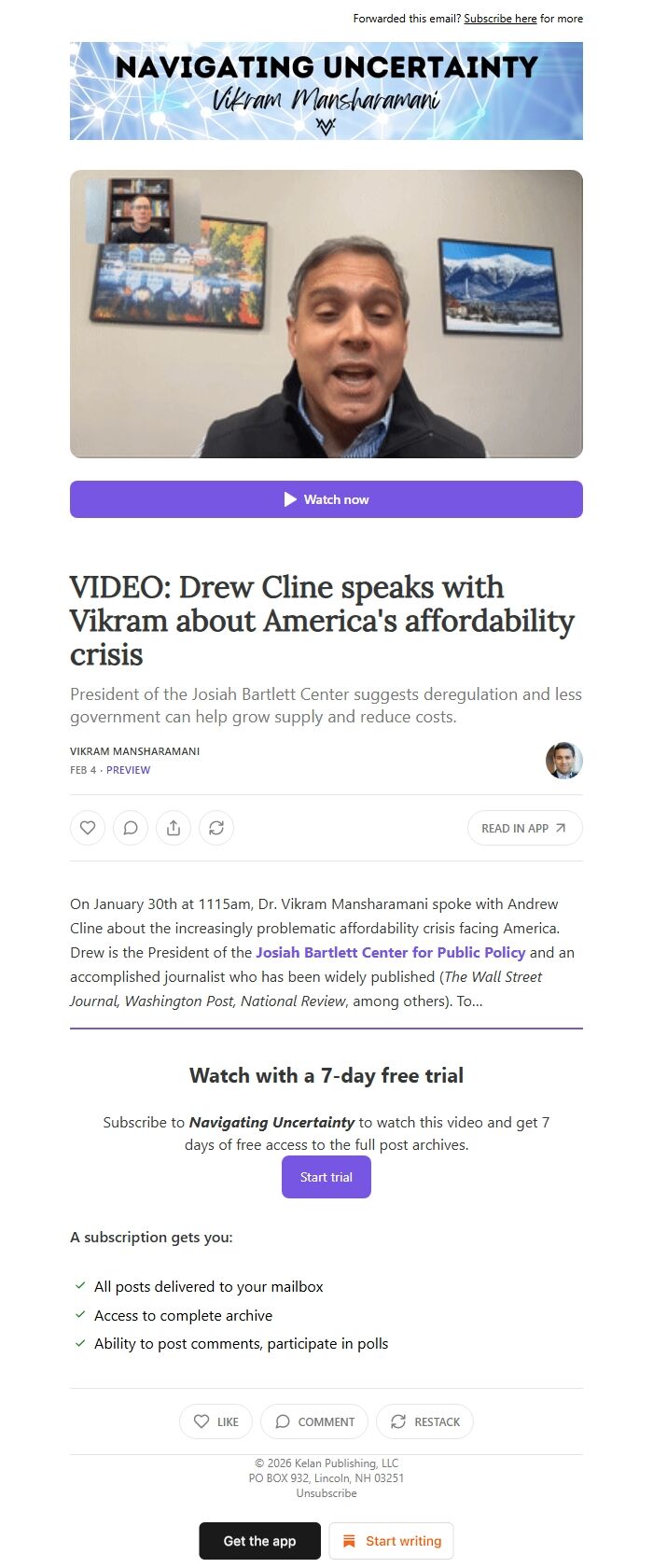Tap Get the app
Image resolution: width=653 pixels, height=1568 pixels.
(x=259, y=1541)
